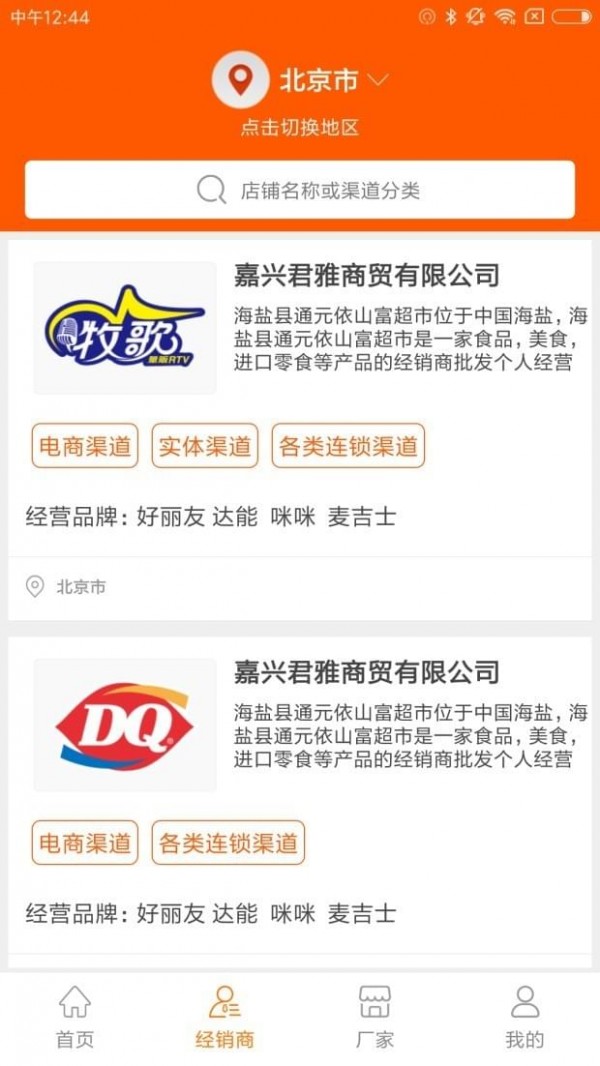This screenshot has height=1066, width=600.
Task: Tap the 店铺名称或渠道分类 search box
Action: [x=300, y=190]
